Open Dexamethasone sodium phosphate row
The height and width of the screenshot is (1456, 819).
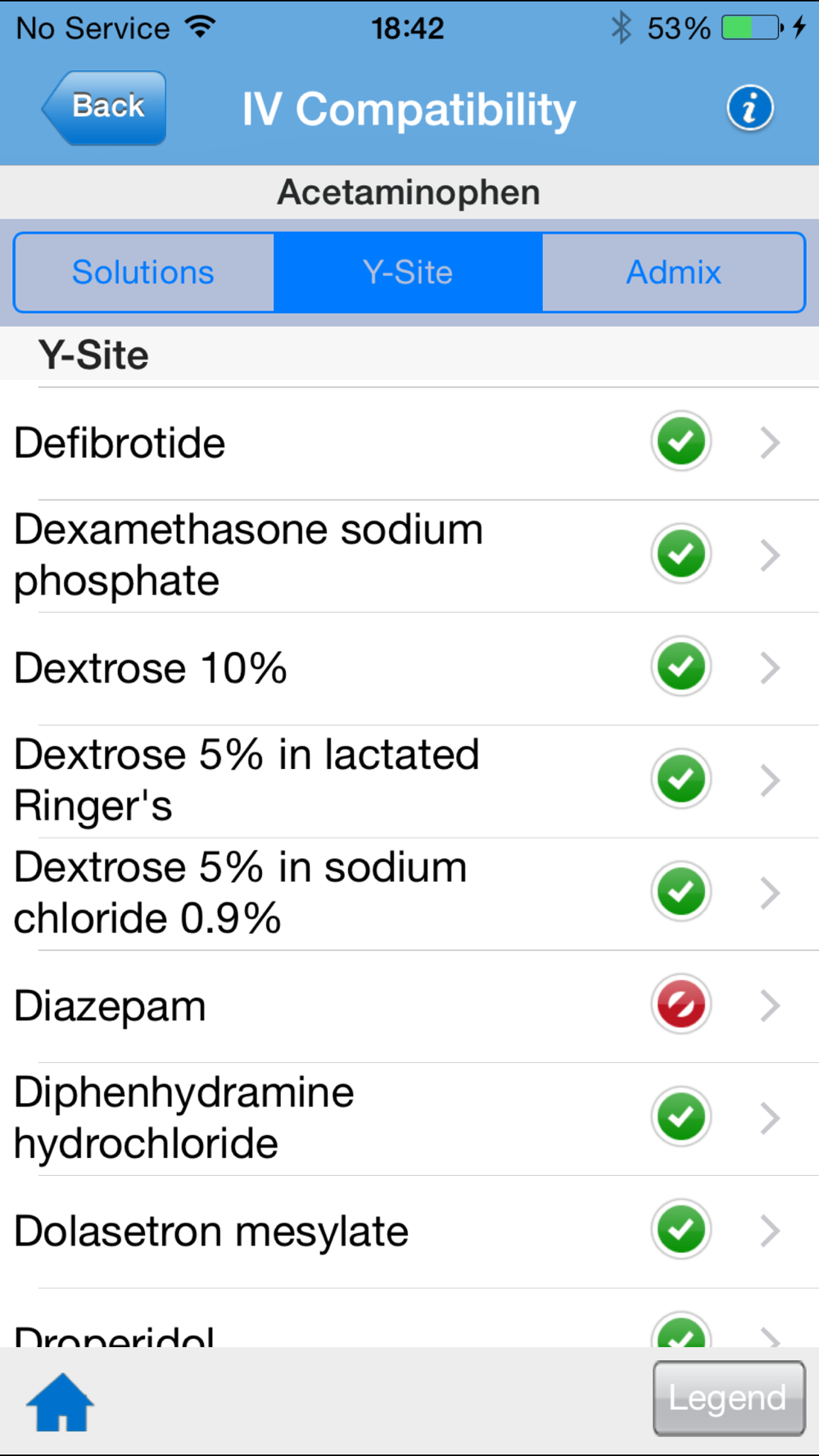click(x=409, y=556)
